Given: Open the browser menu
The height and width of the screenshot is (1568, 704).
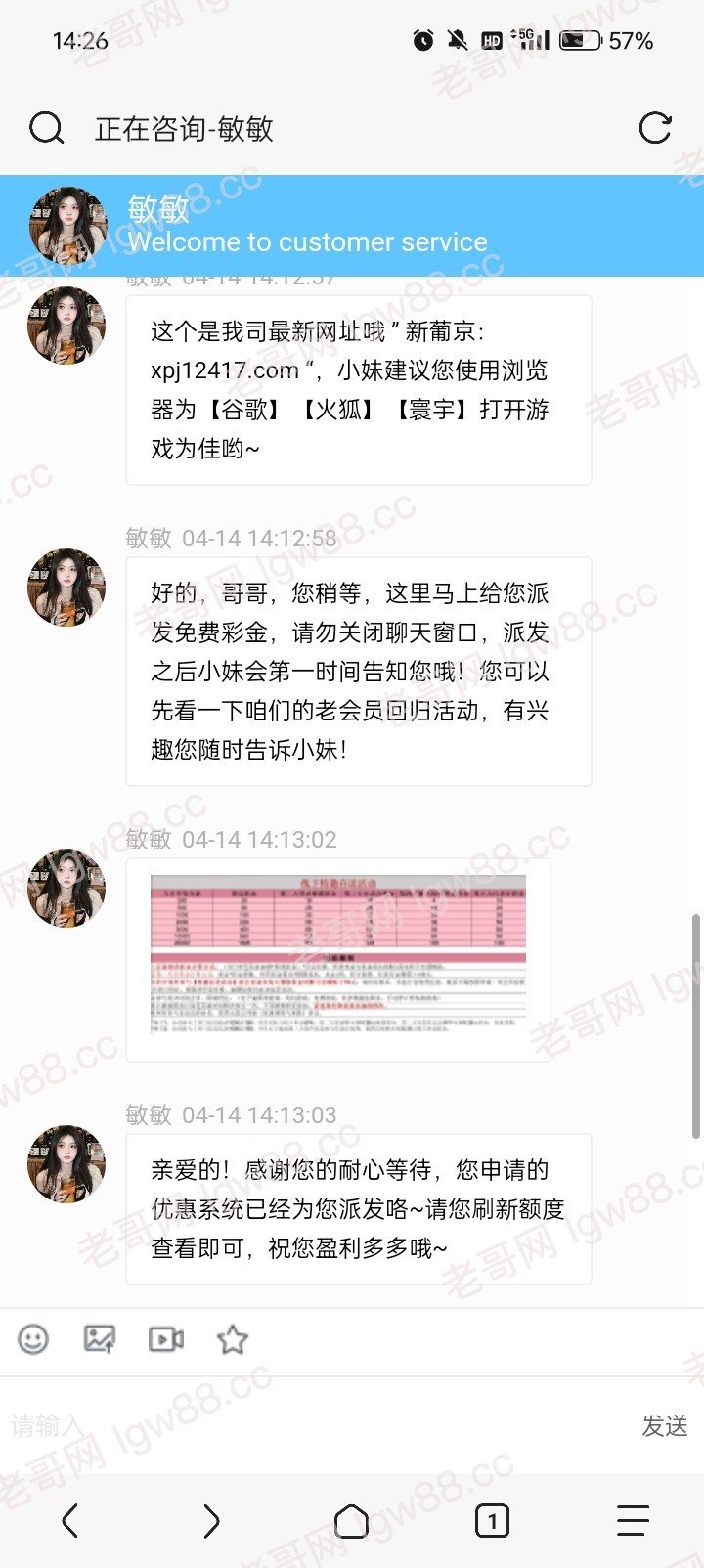Looking at the screenshot, I should [x=633, y=1521].
